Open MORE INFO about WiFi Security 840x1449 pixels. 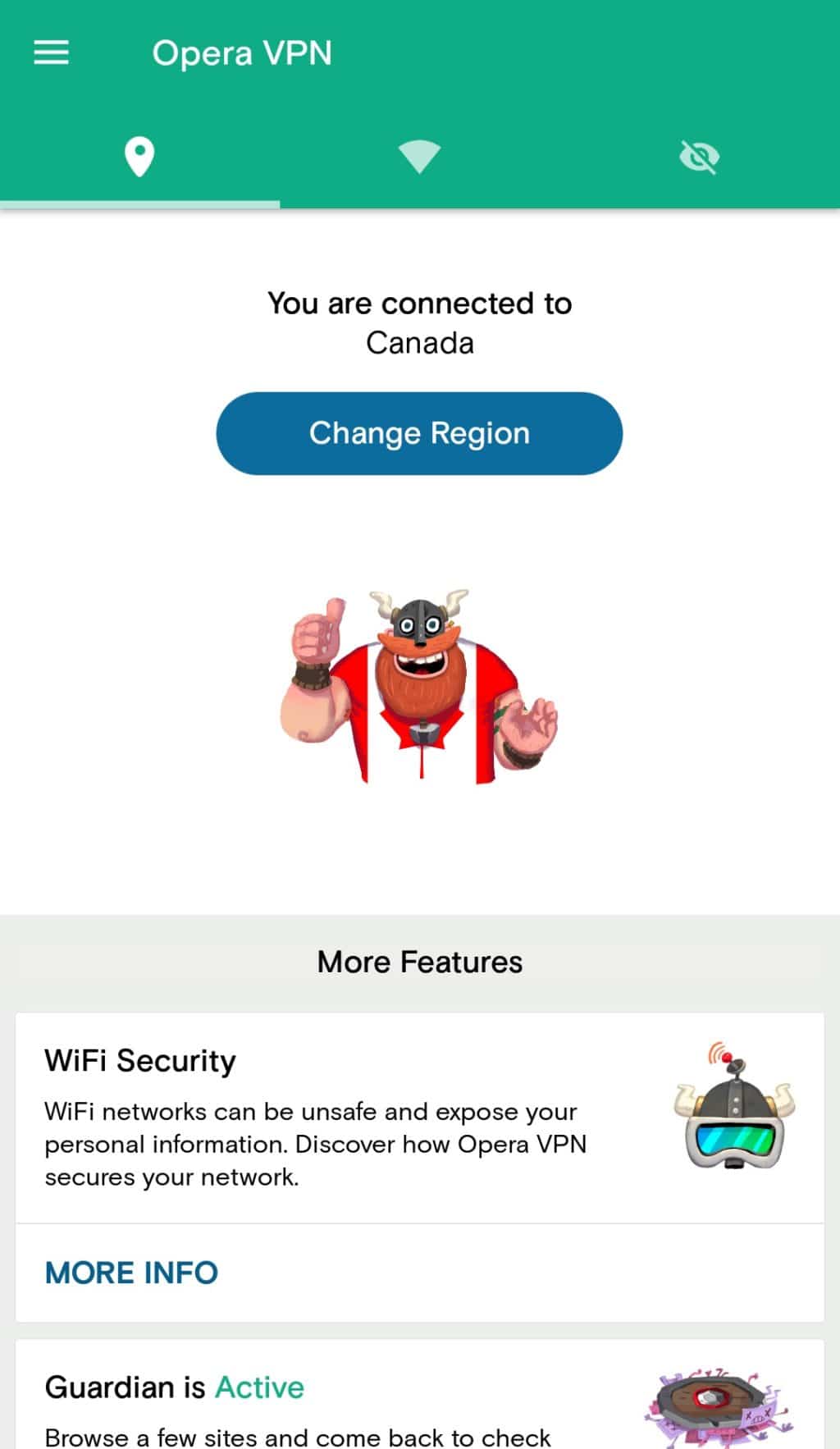tap(131, 1273)
